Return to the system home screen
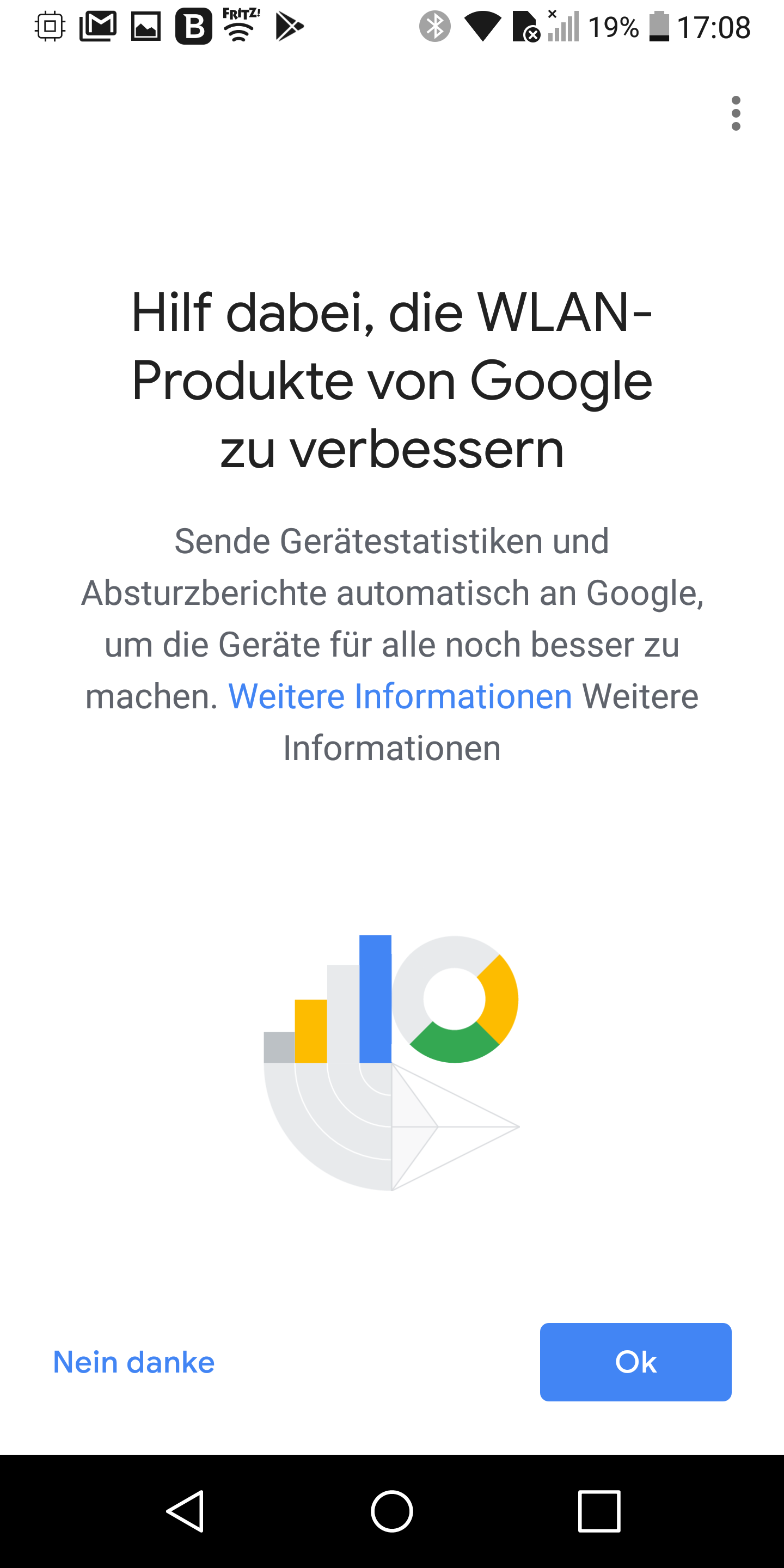Viewport: 784px width, 1568px height. 392,1511
